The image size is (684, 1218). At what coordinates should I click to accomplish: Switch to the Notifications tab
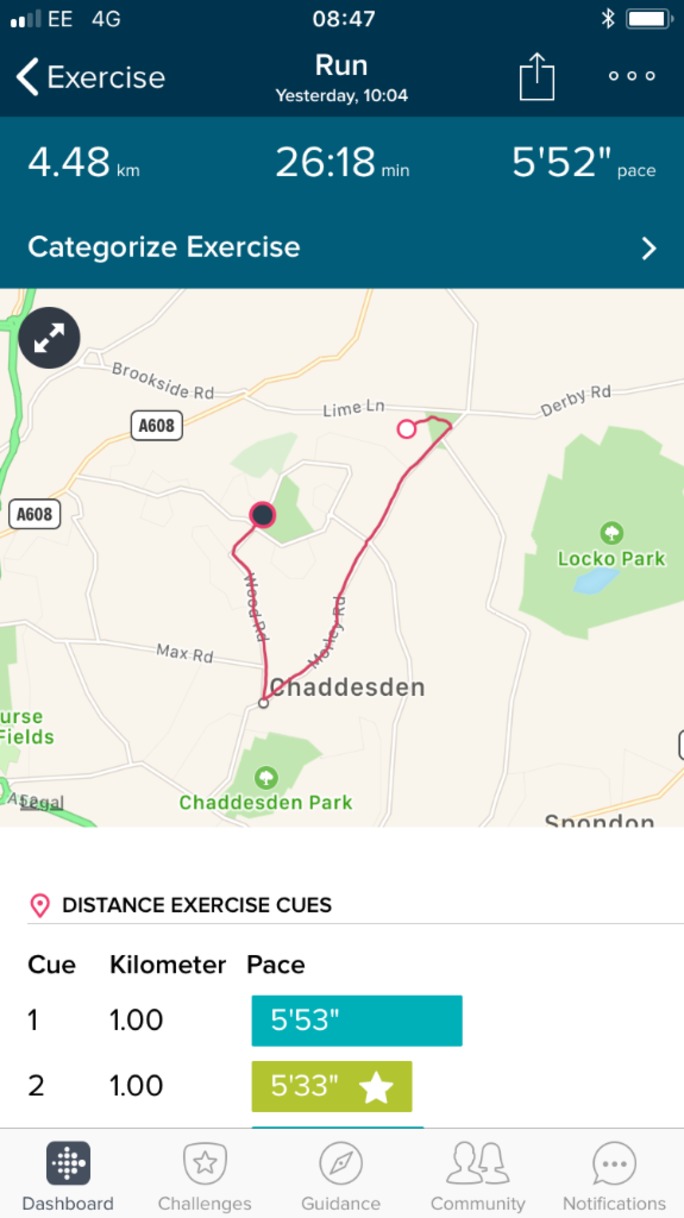click(x=614, y=1177)
